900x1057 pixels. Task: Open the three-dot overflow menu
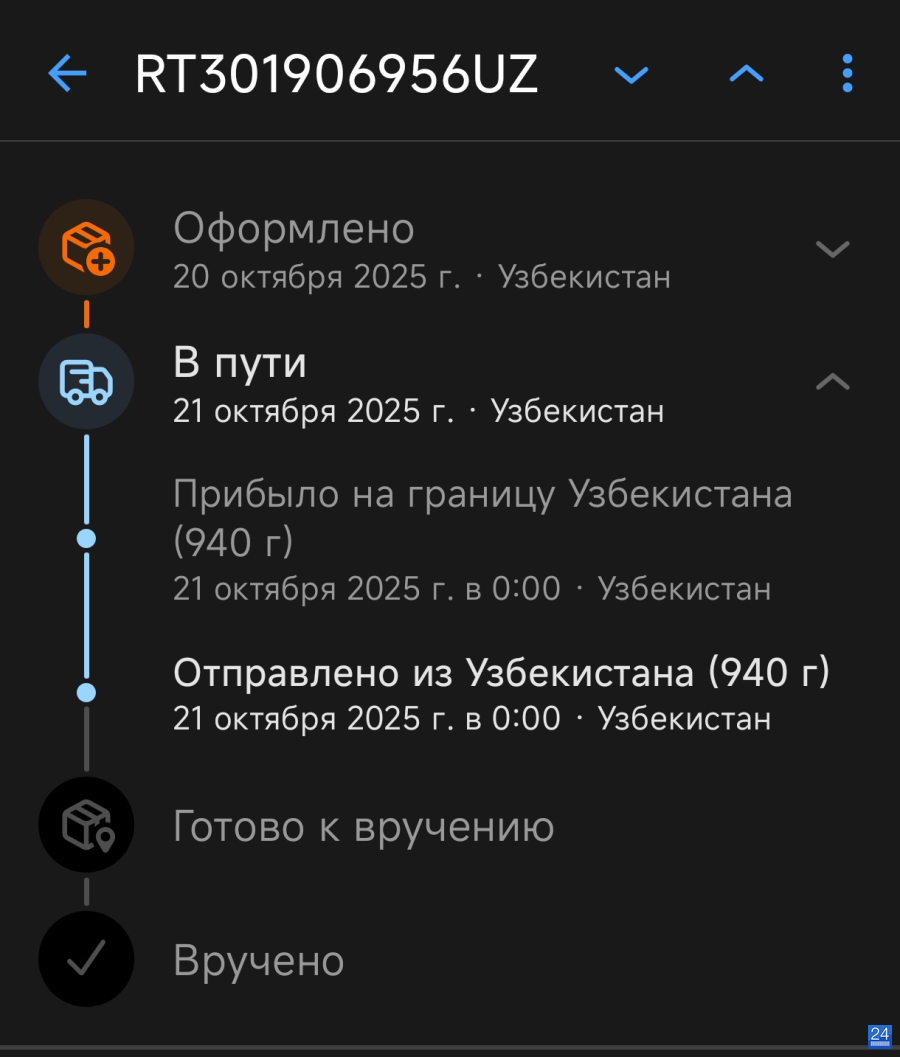click(847, 74)
